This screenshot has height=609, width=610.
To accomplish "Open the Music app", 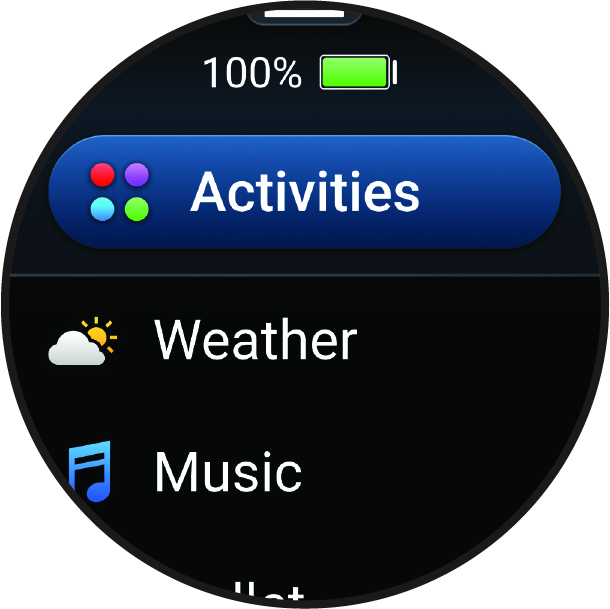I will tap(228, 472).
